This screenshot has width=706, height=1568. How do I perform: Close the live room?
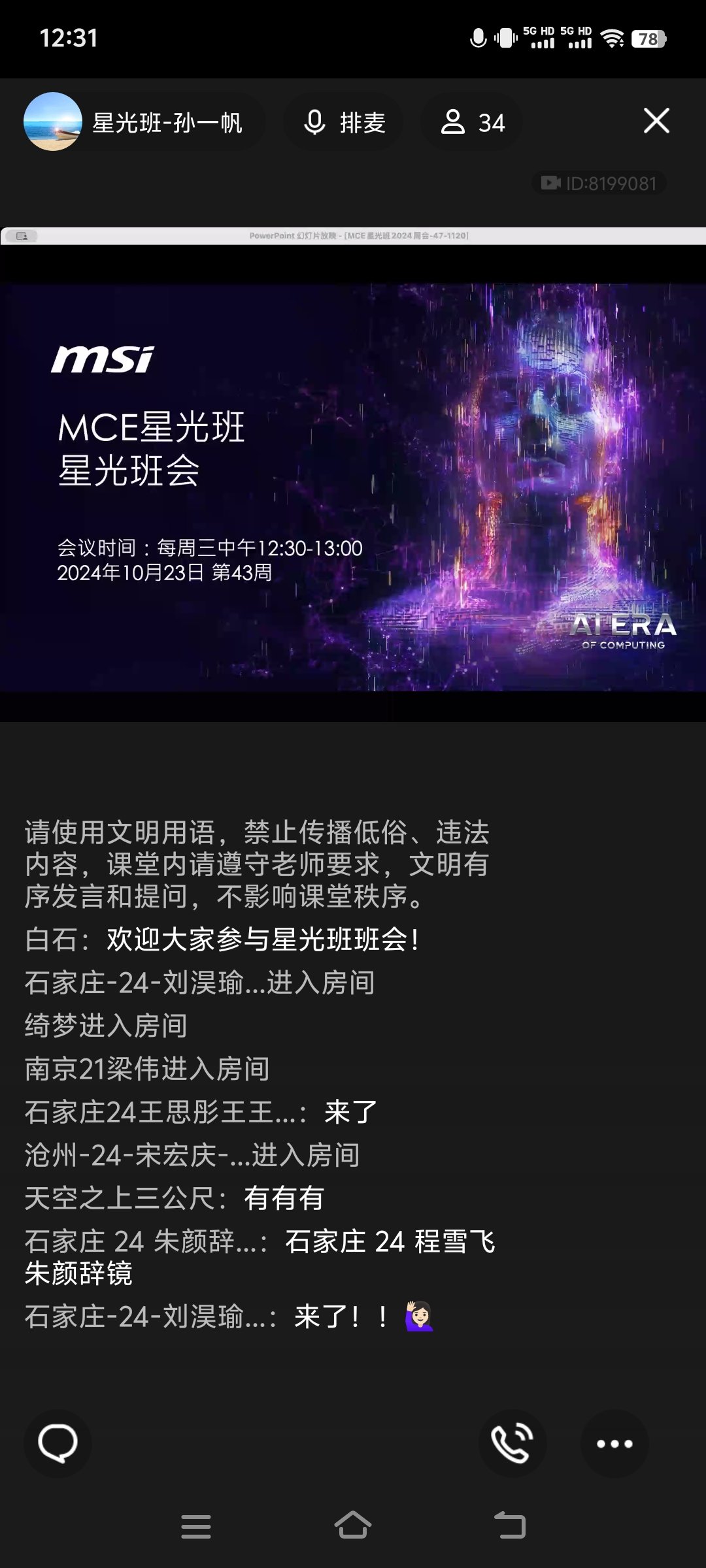(656, 121)
